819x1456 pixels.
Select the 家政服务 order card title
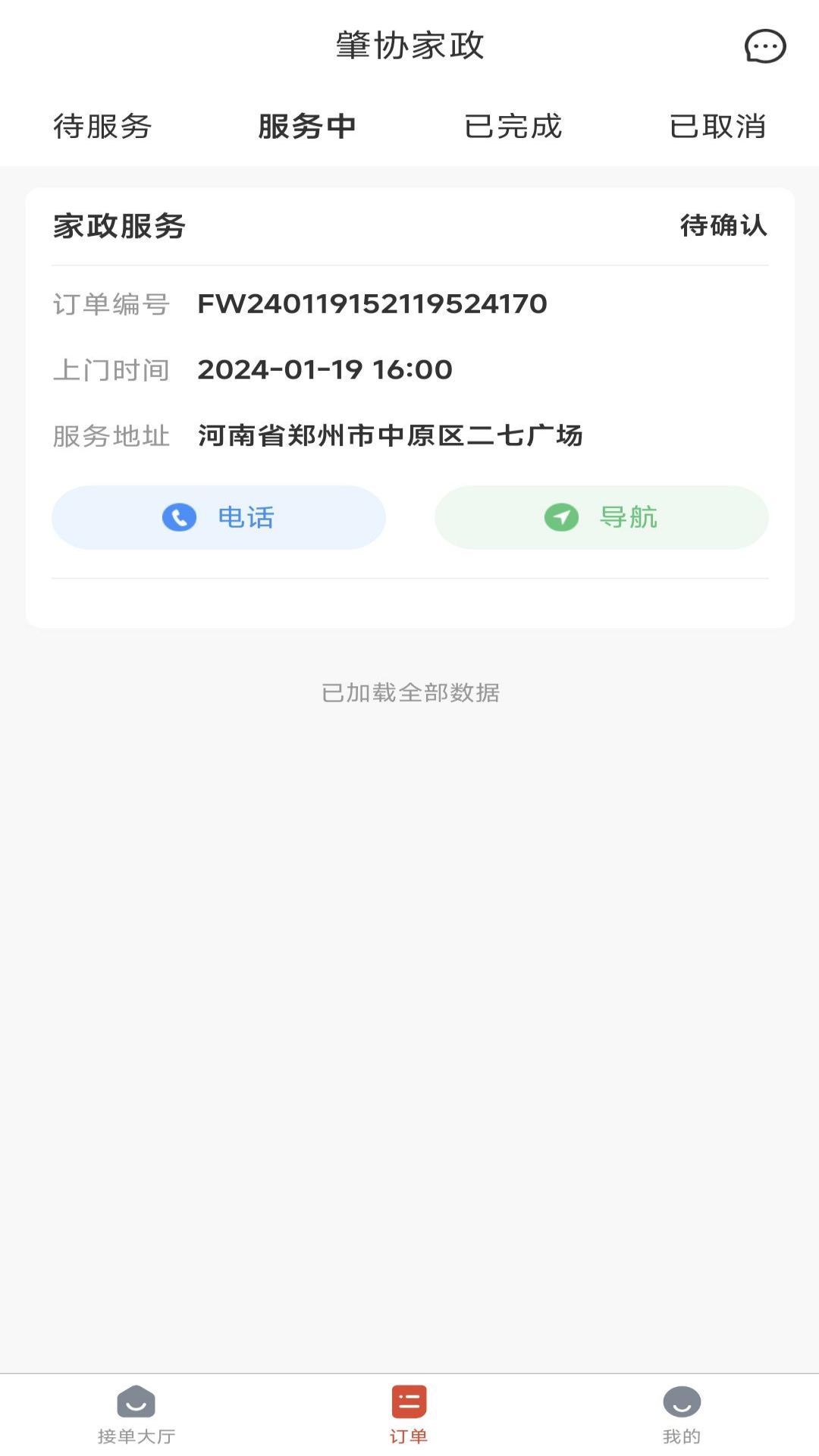click(x=119, y=225)
